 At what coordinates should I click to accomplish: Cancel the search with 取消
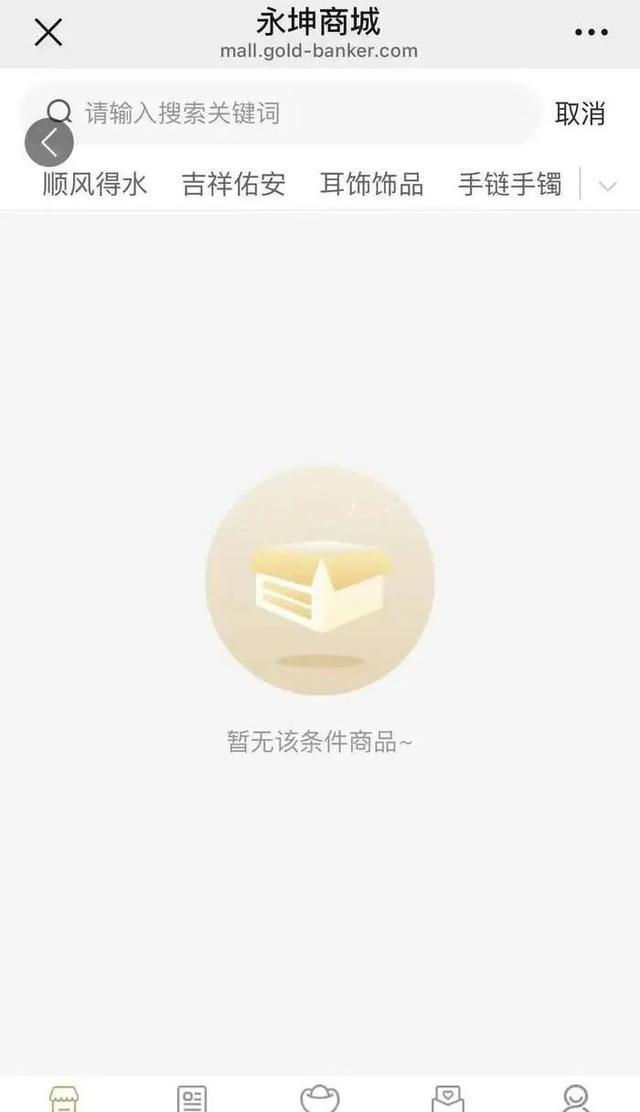pos(580,113)
